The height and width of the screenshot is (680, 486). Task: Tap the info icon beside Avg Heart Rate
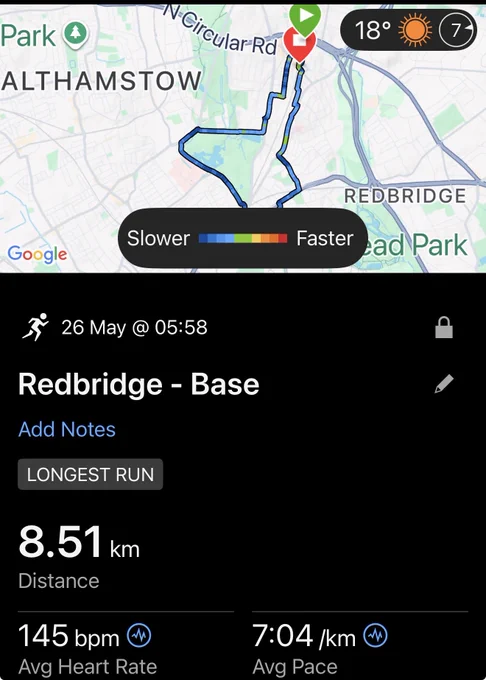[x=139, y=636]
